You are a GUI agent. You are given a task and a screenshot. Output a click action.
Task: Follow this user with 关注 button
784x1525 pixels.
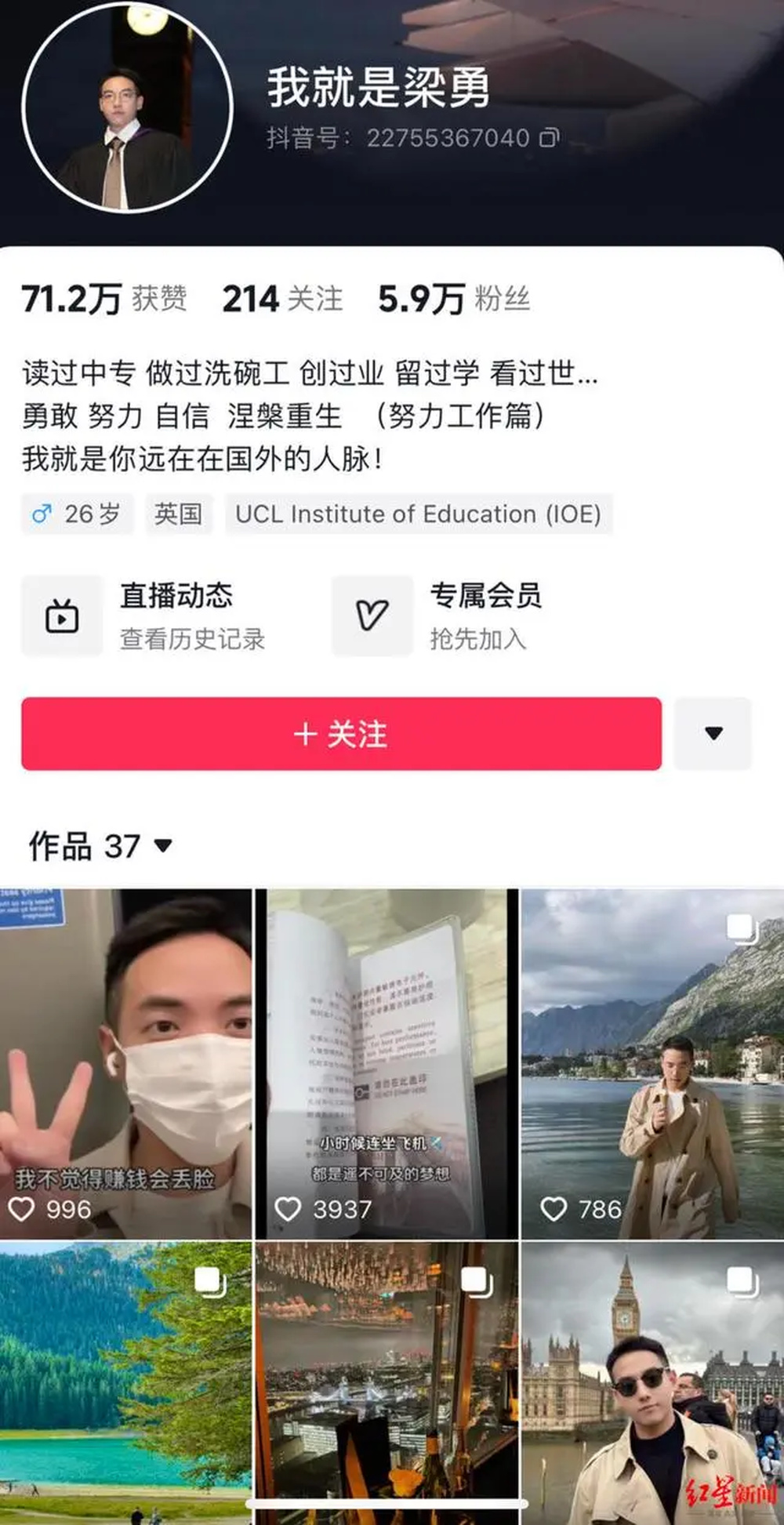pos(341,734)
